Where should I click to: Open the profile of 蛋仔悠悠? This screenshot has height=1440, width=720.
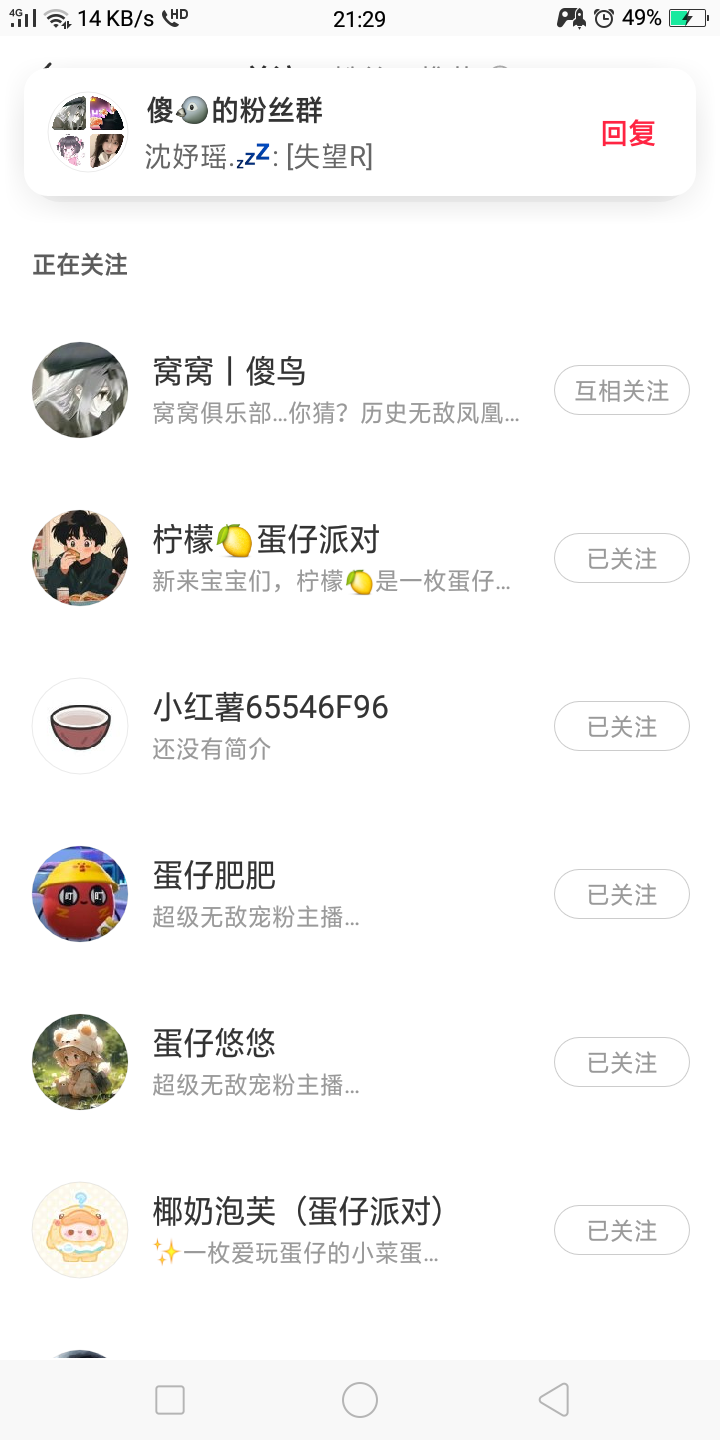pos(214,1044)
